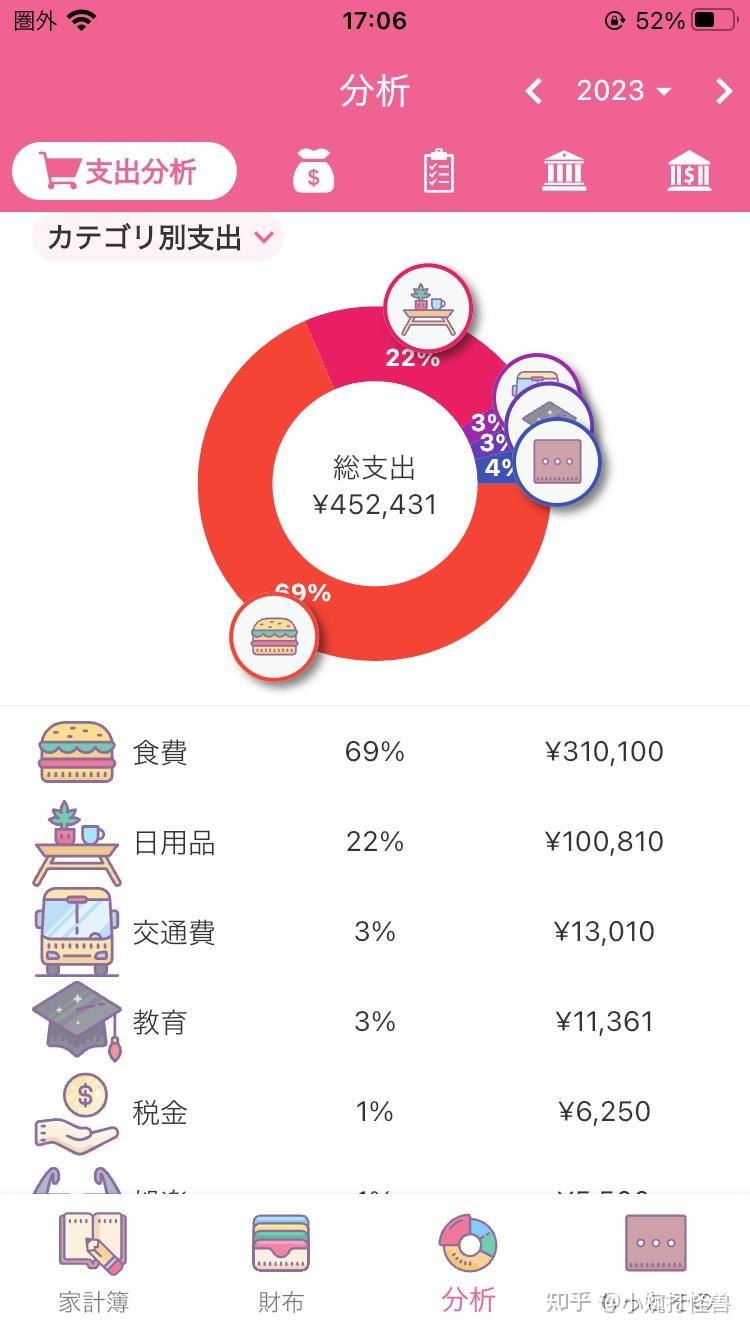Select the money bag analysis icon
This screenshot has width=750, height=1334.
coord(312,171)
